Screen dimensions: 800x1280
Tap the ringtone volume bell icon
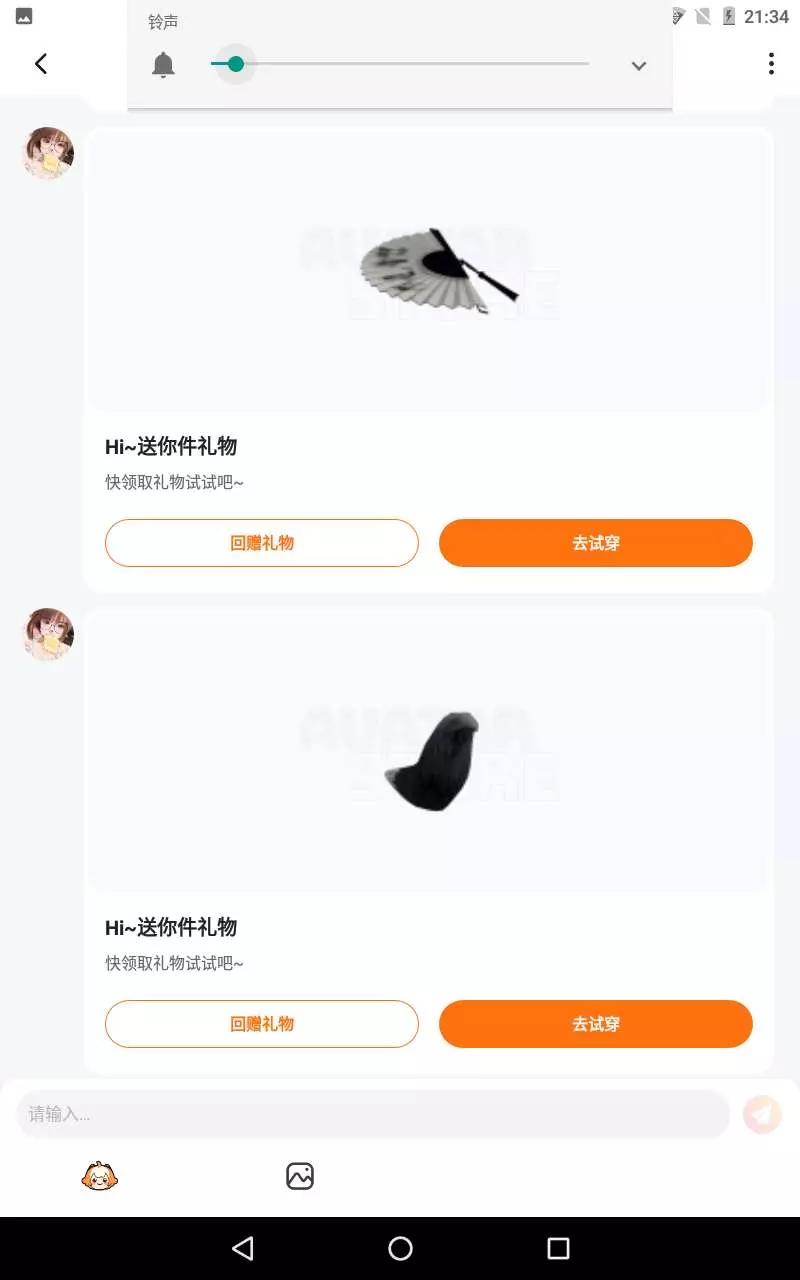click(163, 66)
